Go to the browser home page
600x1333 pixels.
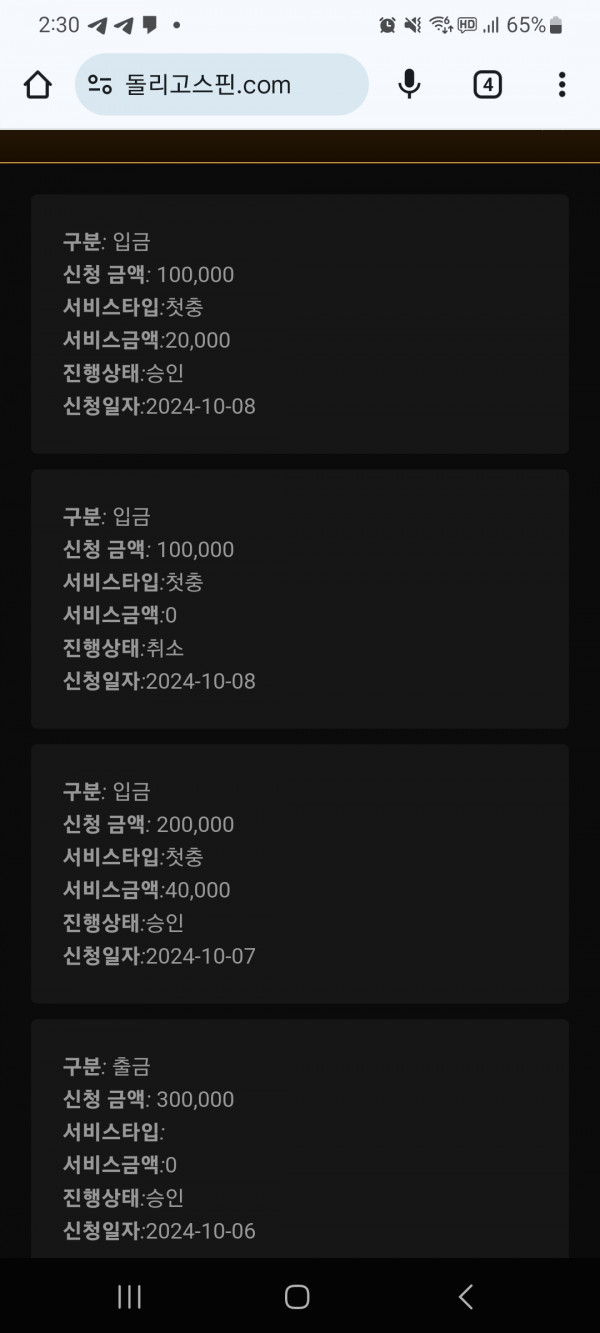tap(37, 85)
